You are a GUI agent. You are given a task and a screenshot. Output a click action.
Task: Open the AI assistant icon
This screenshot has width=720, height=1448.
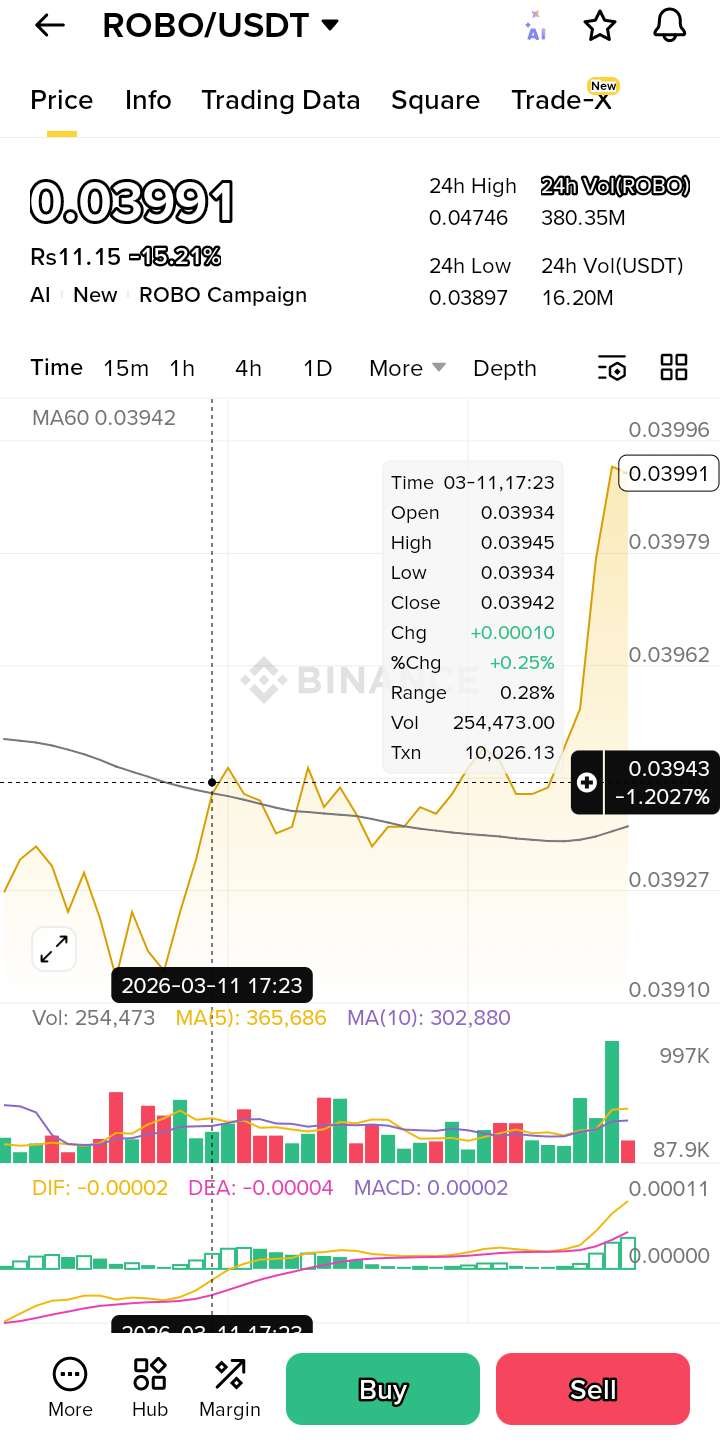[x=536, y=27]
